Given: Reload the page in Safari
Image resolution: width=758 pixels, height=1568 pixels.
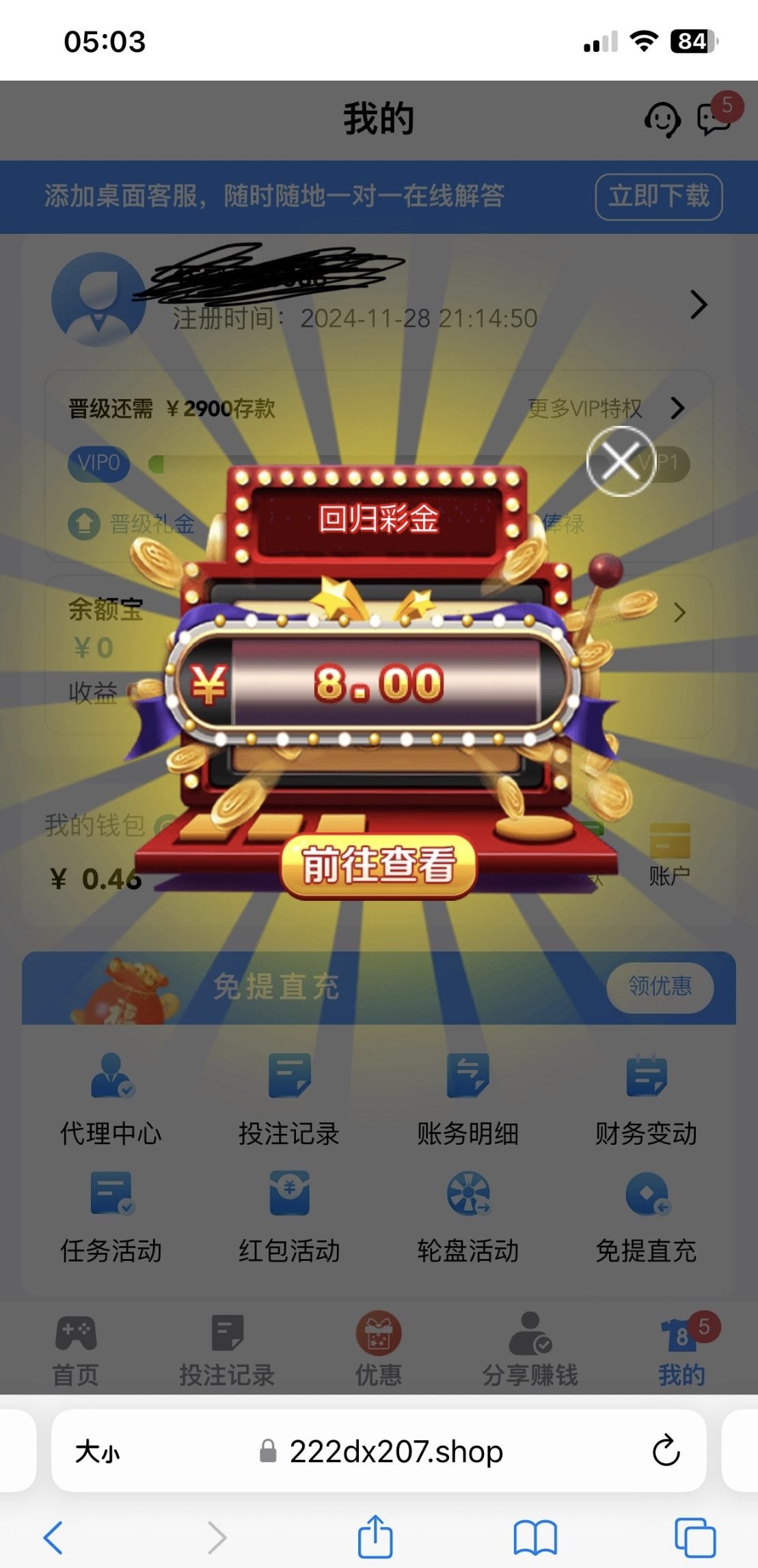Looking at the screenshot, I should (666, 1450).
